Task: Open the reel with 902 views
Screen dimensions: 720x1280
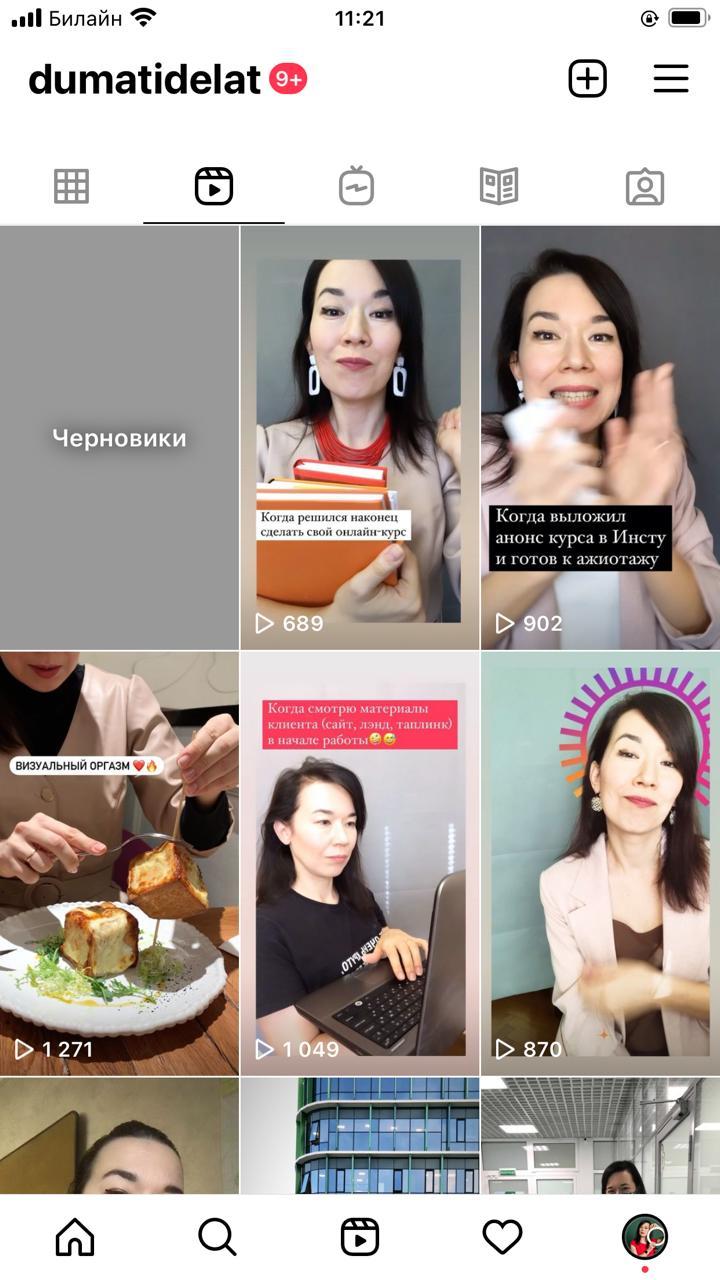Action: 600,438
